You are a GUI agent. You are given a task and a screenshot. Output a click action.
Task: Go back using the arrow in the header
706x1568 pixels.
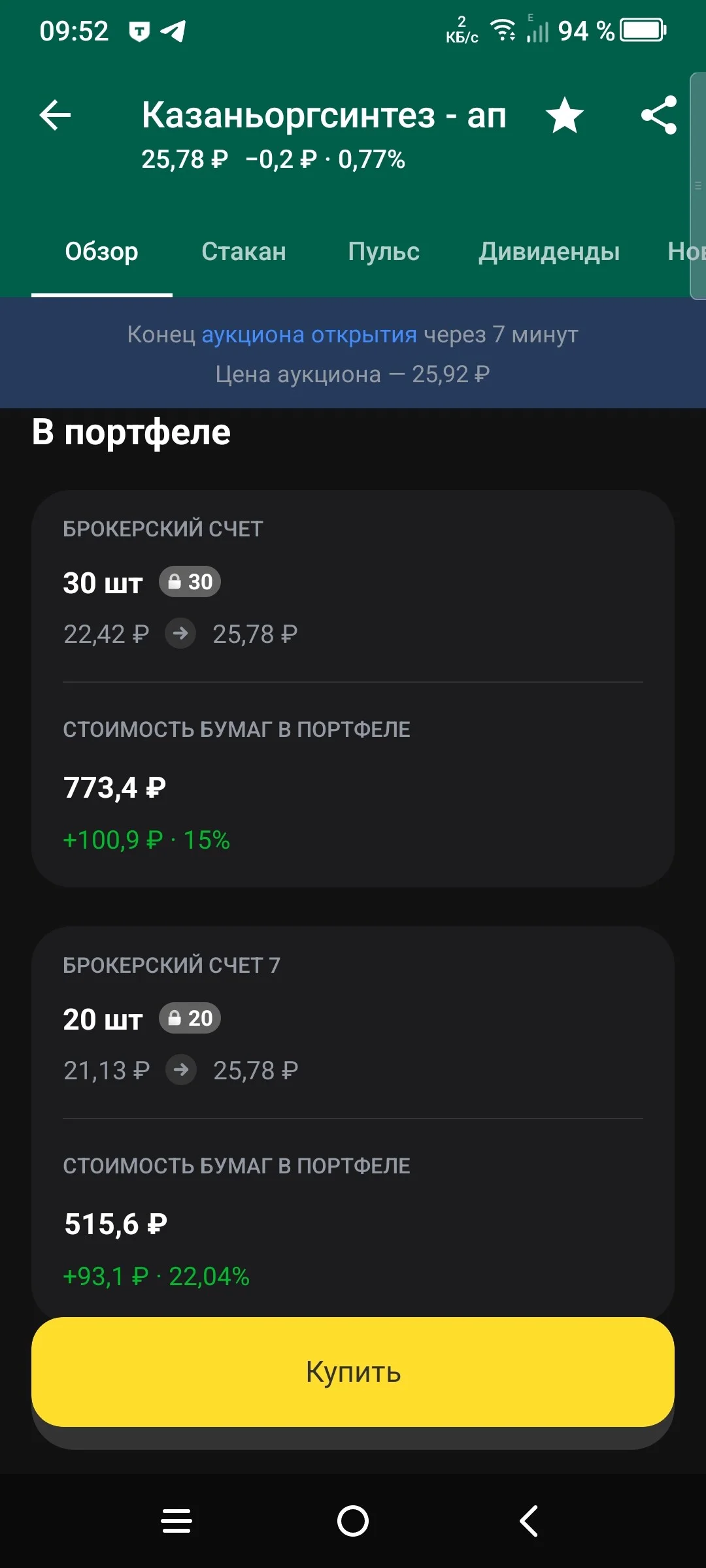[x=55, y=116]
